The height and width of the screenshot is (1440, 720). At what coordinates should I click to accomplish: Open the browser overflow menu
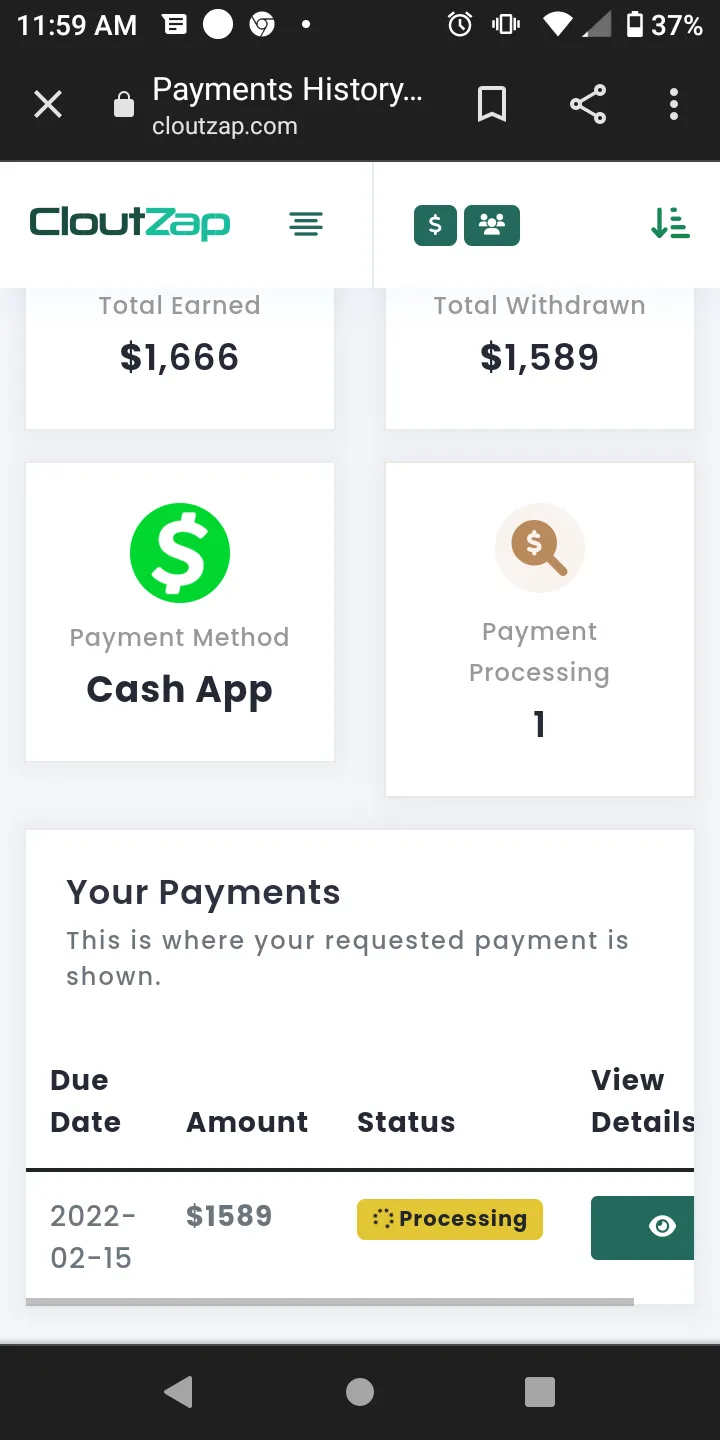pyautogui.click(x=674, y=104)
